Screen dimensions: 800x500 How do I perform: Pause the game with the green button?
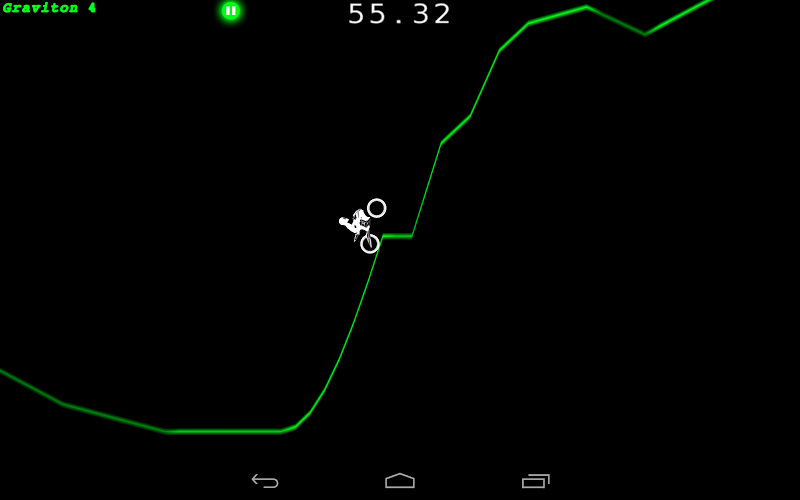tap(230, 11)
